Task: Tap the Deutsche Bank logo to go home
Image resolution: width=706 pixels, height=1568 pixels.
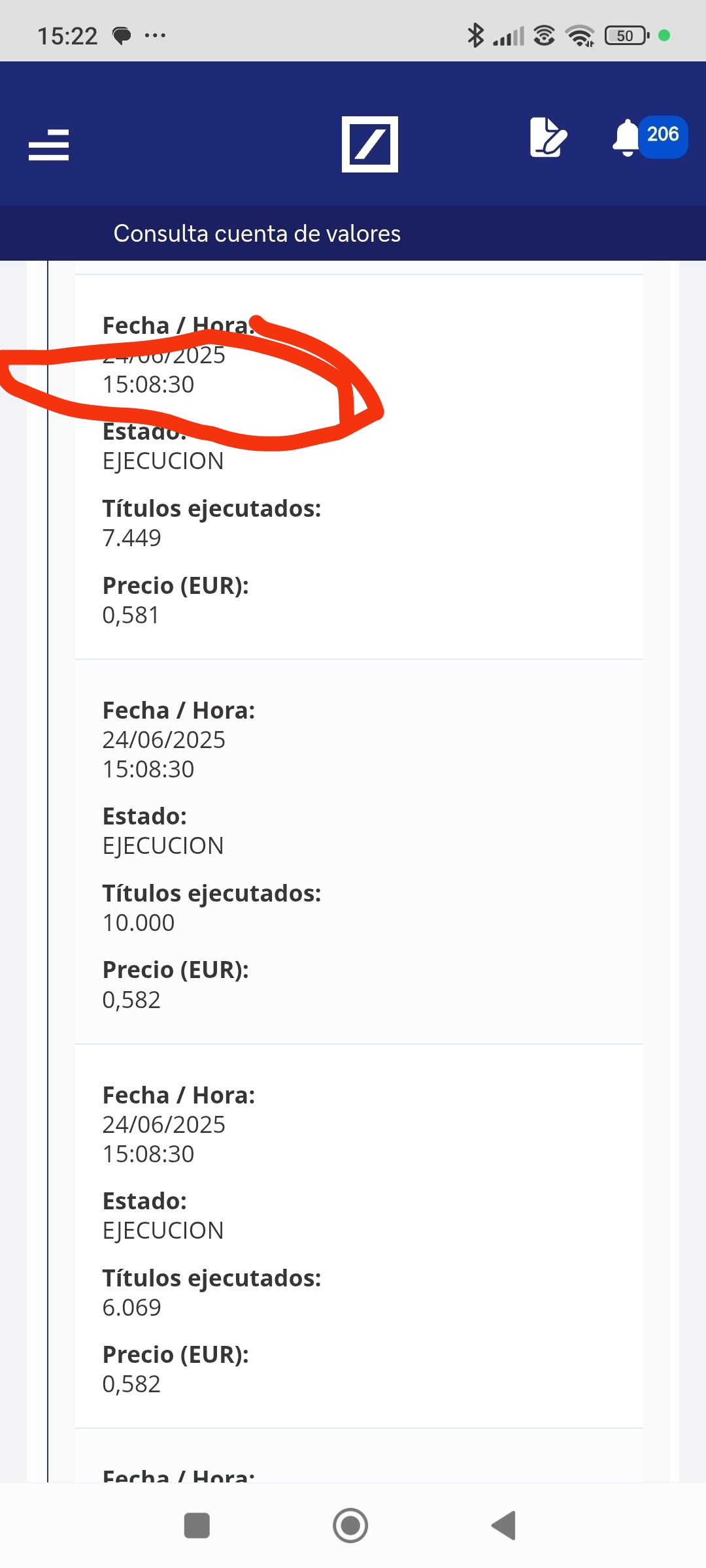Action: click(370, 144)
